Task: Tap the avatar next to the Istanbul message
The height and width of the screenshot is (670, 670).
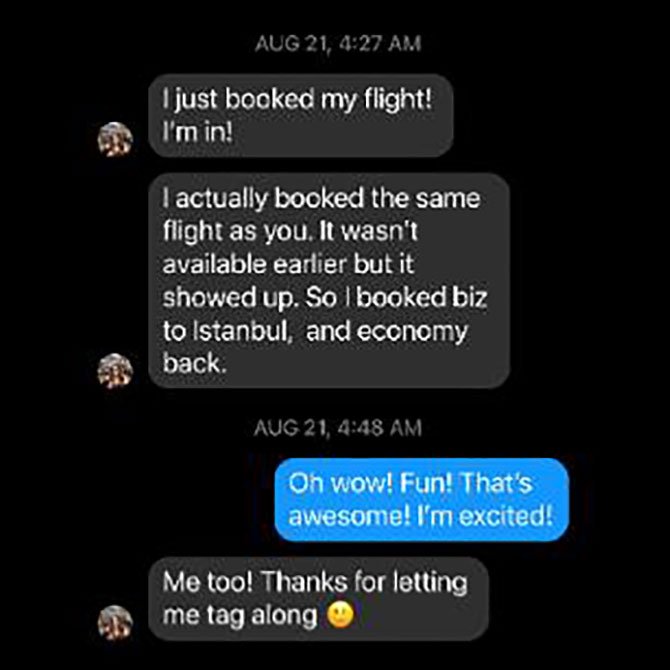Action: [115, 371]
